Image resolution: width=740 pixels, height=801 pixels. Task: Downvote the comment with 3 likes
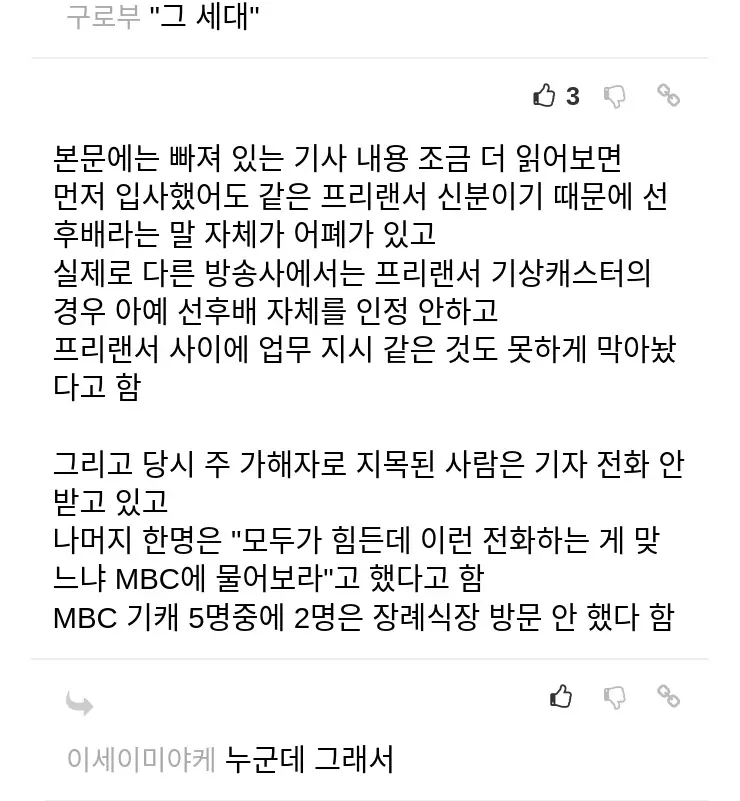(x=615, y=96)
